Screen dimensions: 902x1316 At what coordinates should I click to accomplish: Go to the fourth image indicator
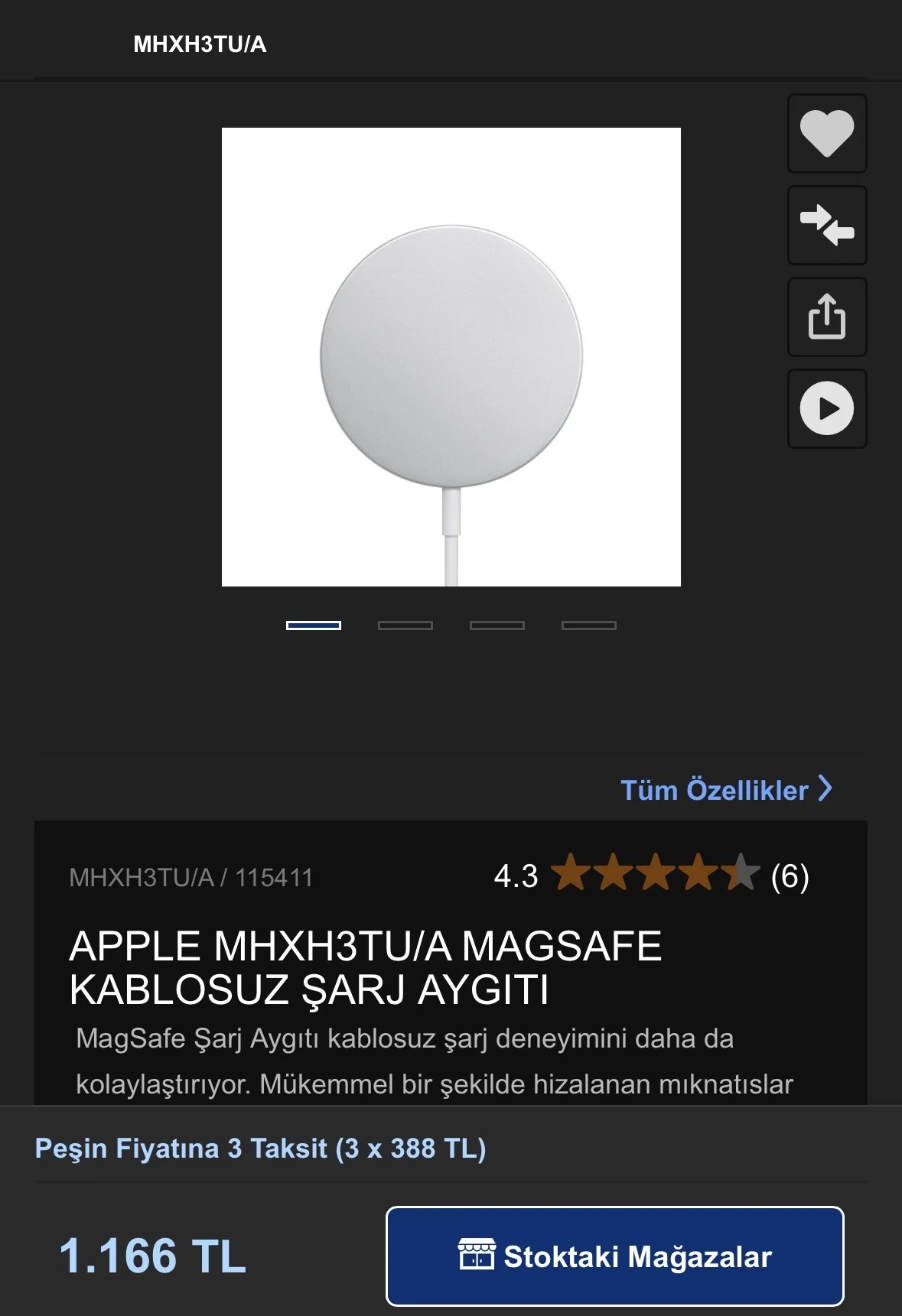point(588,626)
